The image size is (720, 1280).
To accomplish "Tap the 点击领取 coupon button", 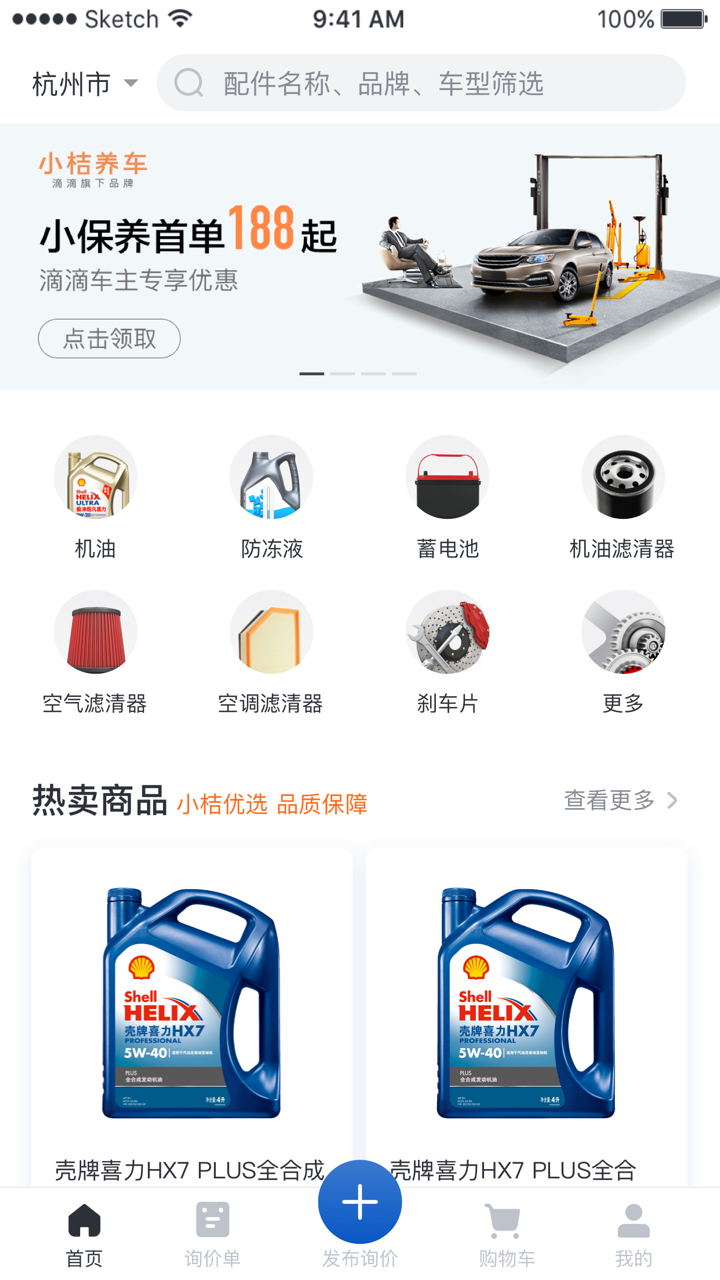I will pyautogui.click(x=108, y=338).
